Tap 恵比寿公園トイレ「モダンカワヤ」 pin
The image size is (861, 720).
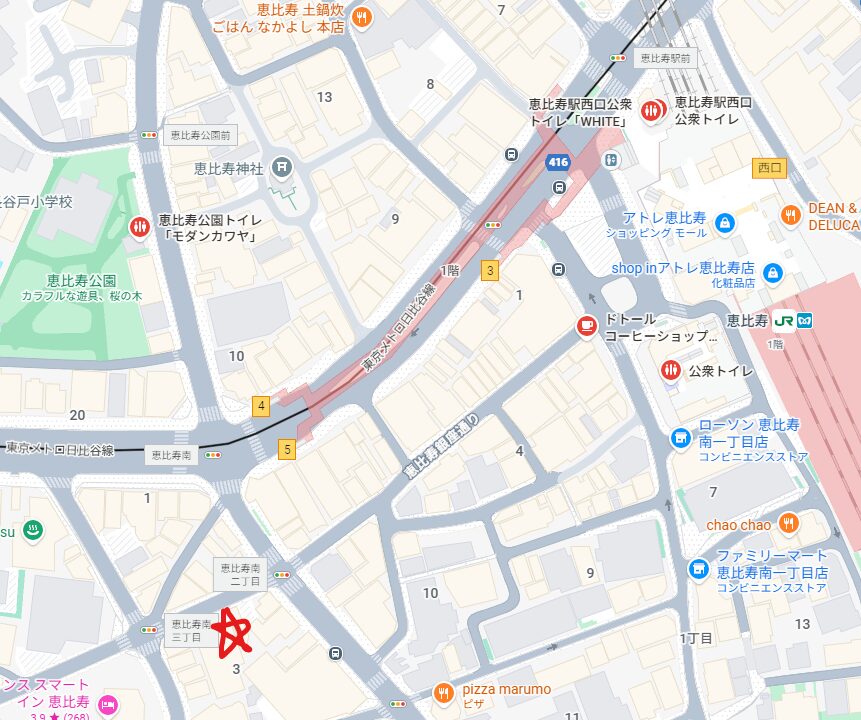(139, 227)
